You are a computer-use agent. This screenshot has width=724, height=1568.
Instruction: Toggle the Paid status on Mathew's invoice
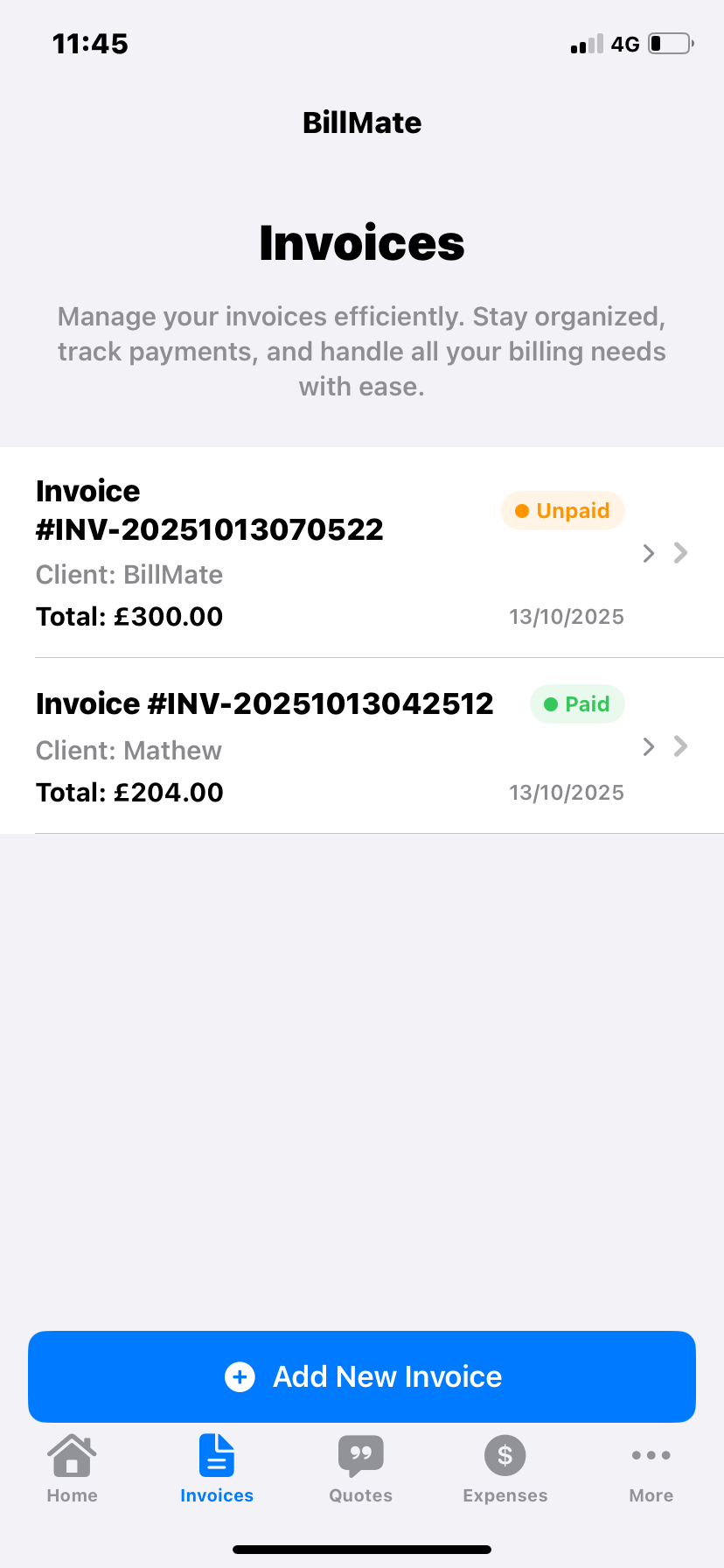click(577, 703)
